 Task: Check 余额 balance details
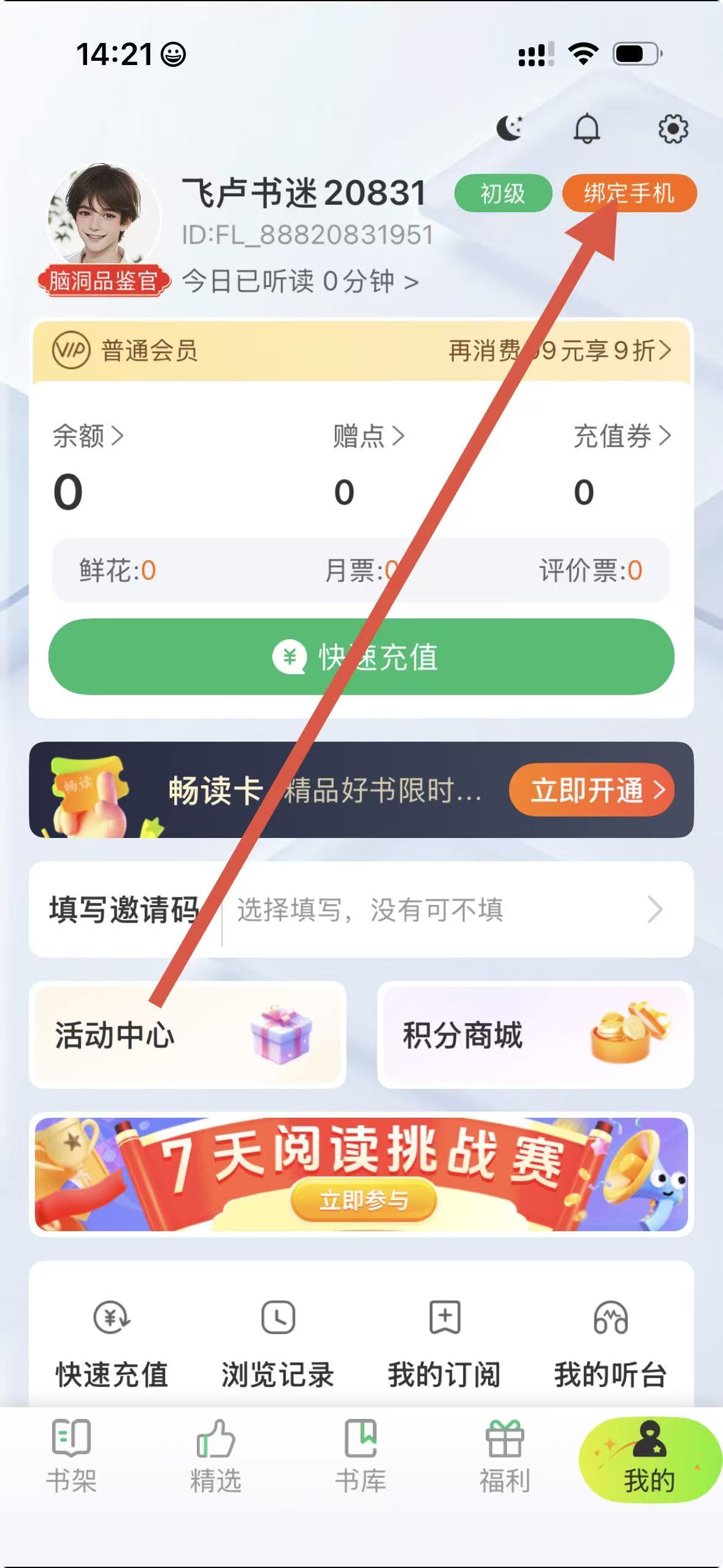click(88, 436)
